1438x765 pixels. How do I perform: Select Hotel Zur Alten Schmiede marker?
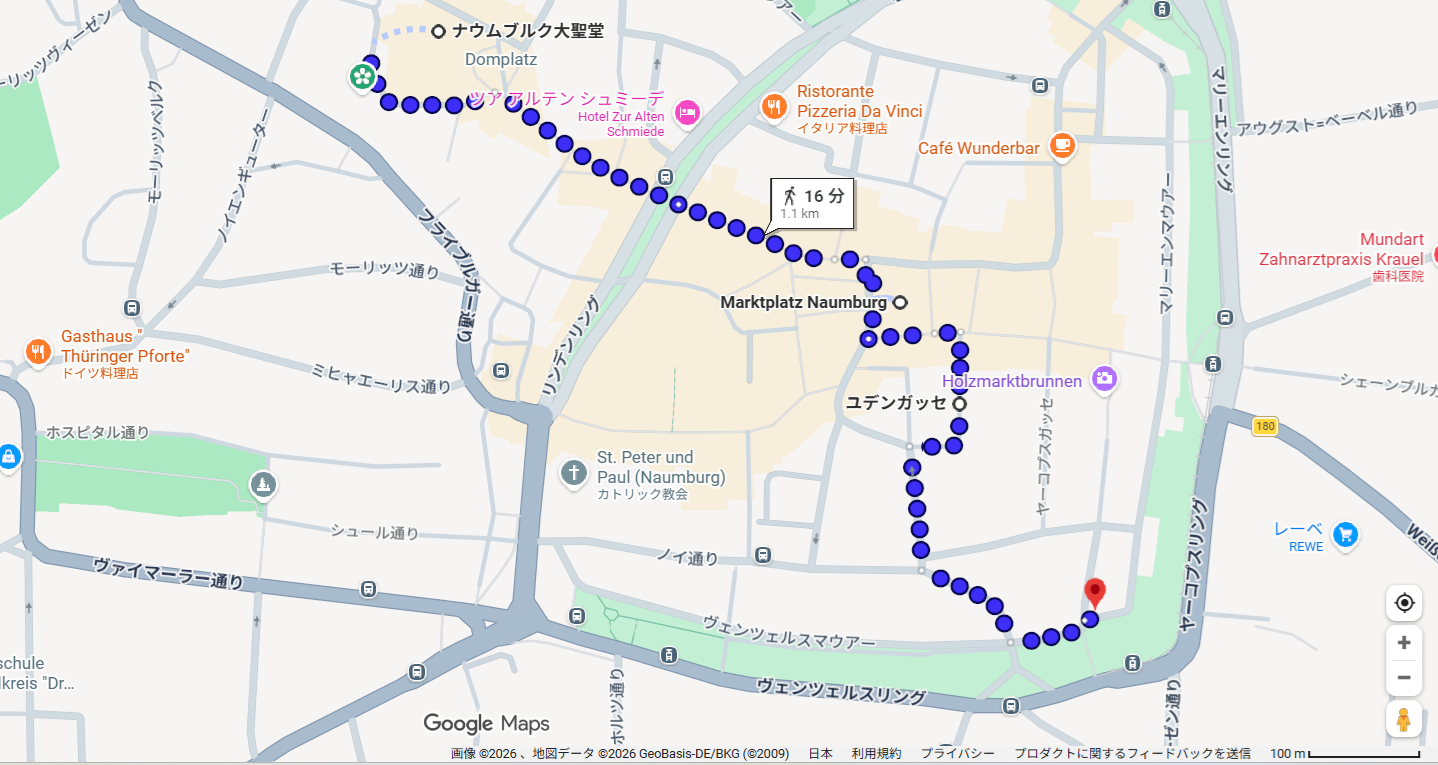pos(686,113)
